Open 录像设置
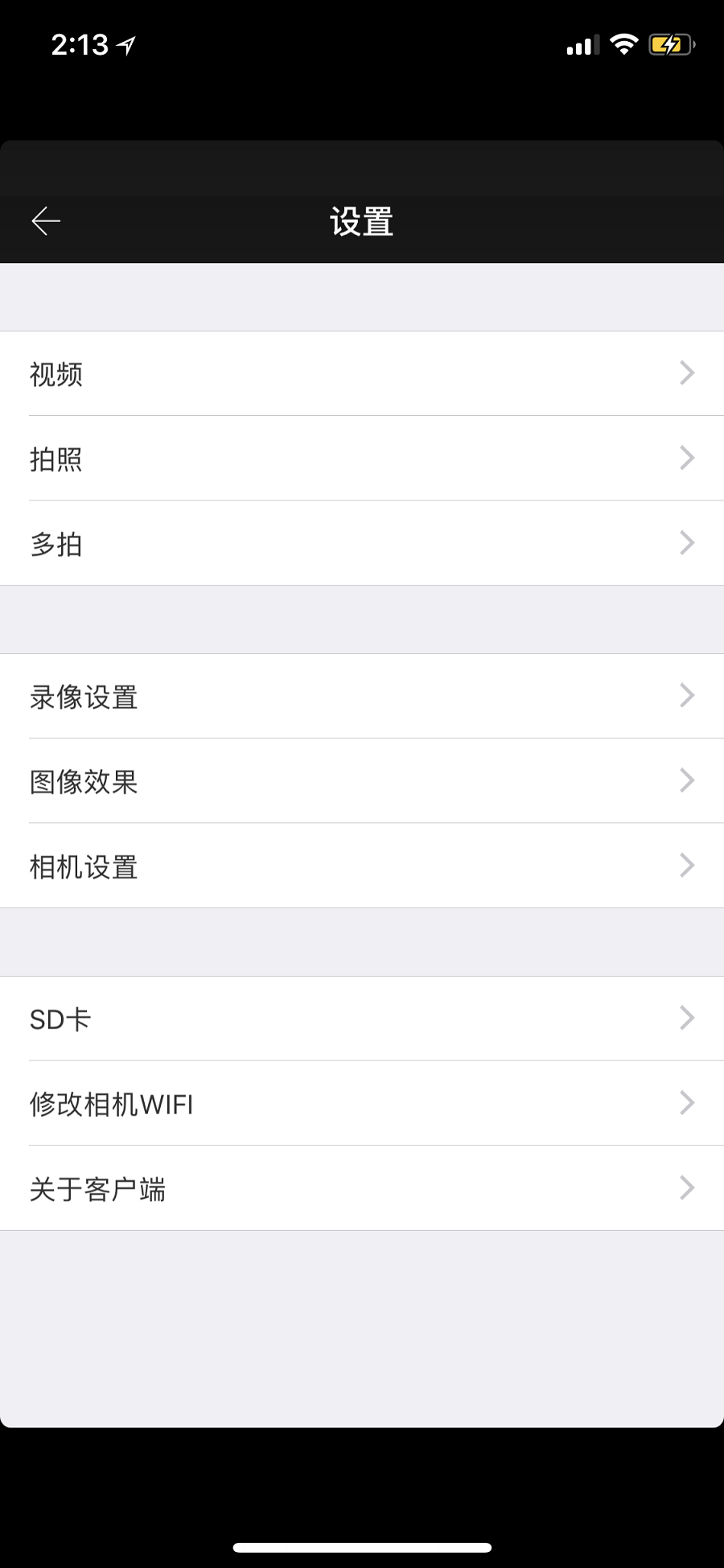 pos(362,697)
